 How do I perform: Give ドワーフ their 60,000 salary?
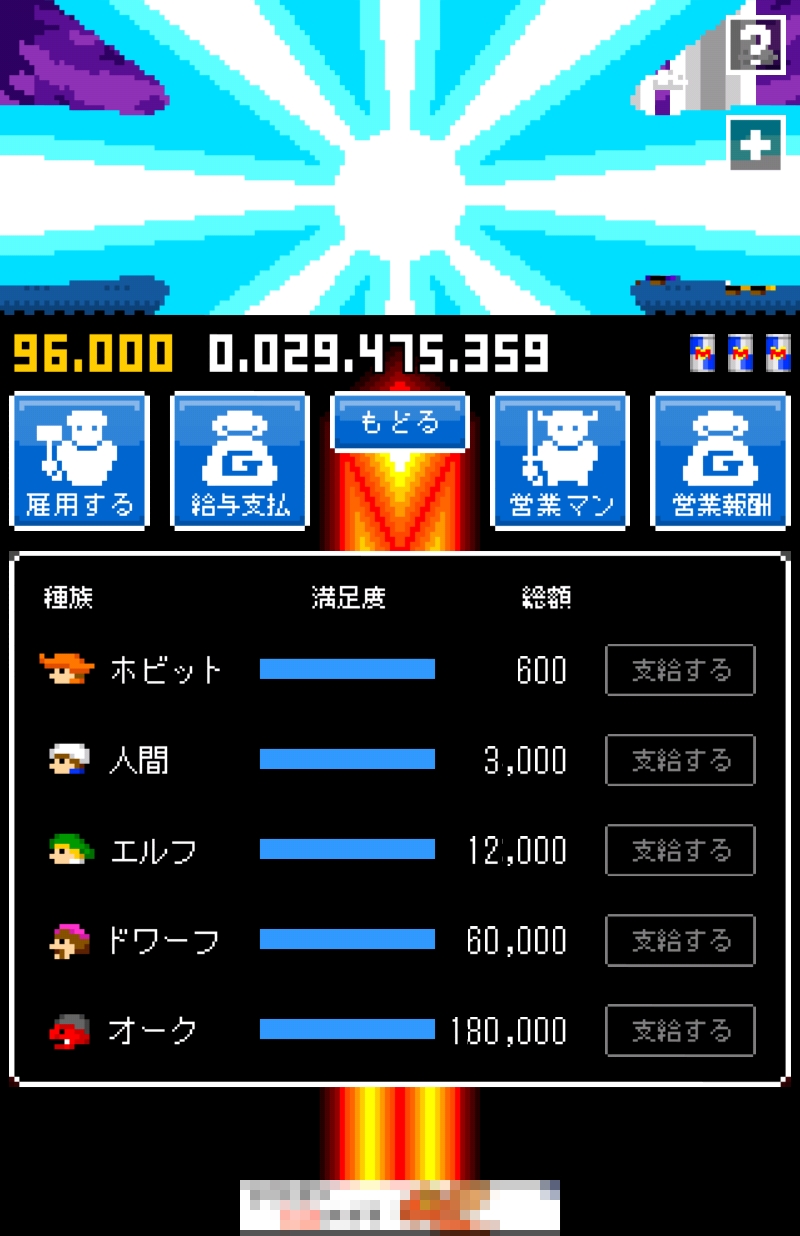click(x=680, y=940)
